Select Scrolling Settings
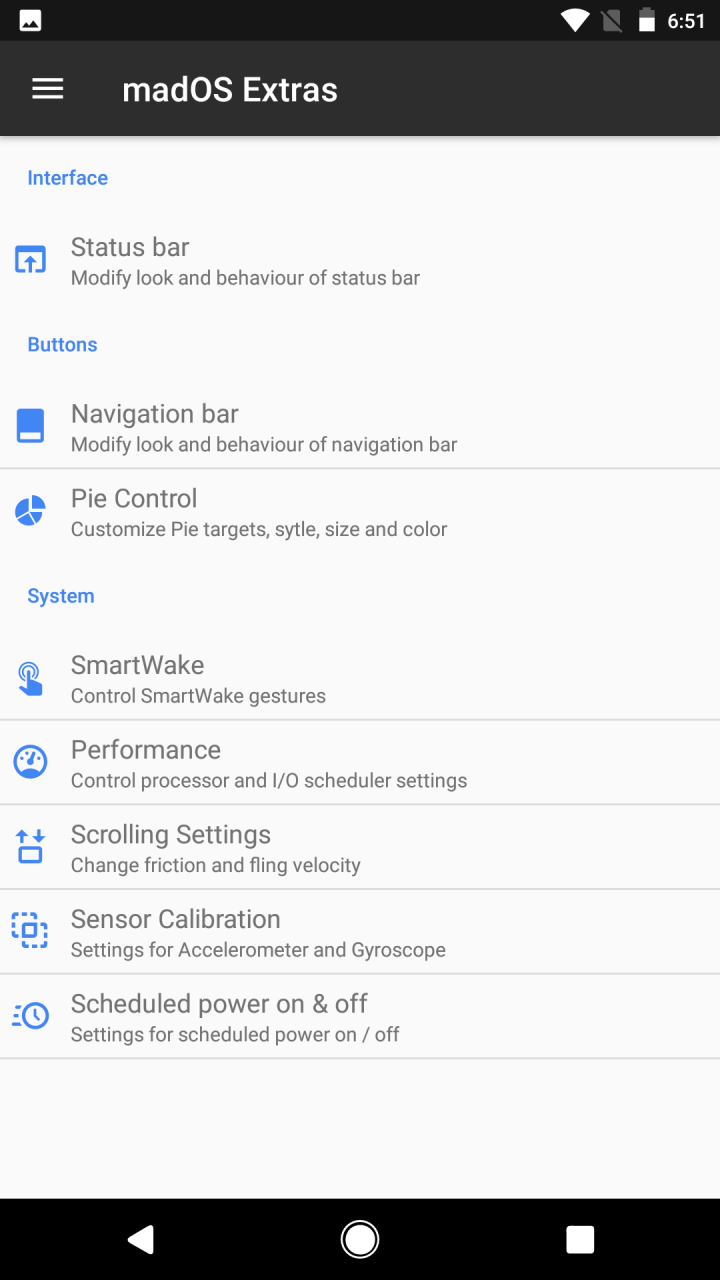This screenshot has height=1280, width=720. tap(360, 848)
